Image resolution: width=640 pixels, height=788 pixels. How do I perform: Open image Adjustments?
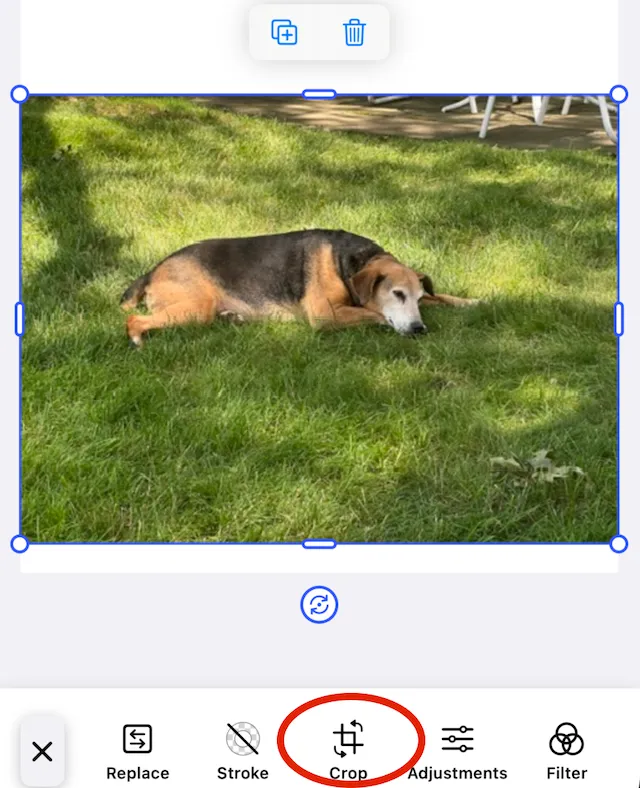point(457,750)
